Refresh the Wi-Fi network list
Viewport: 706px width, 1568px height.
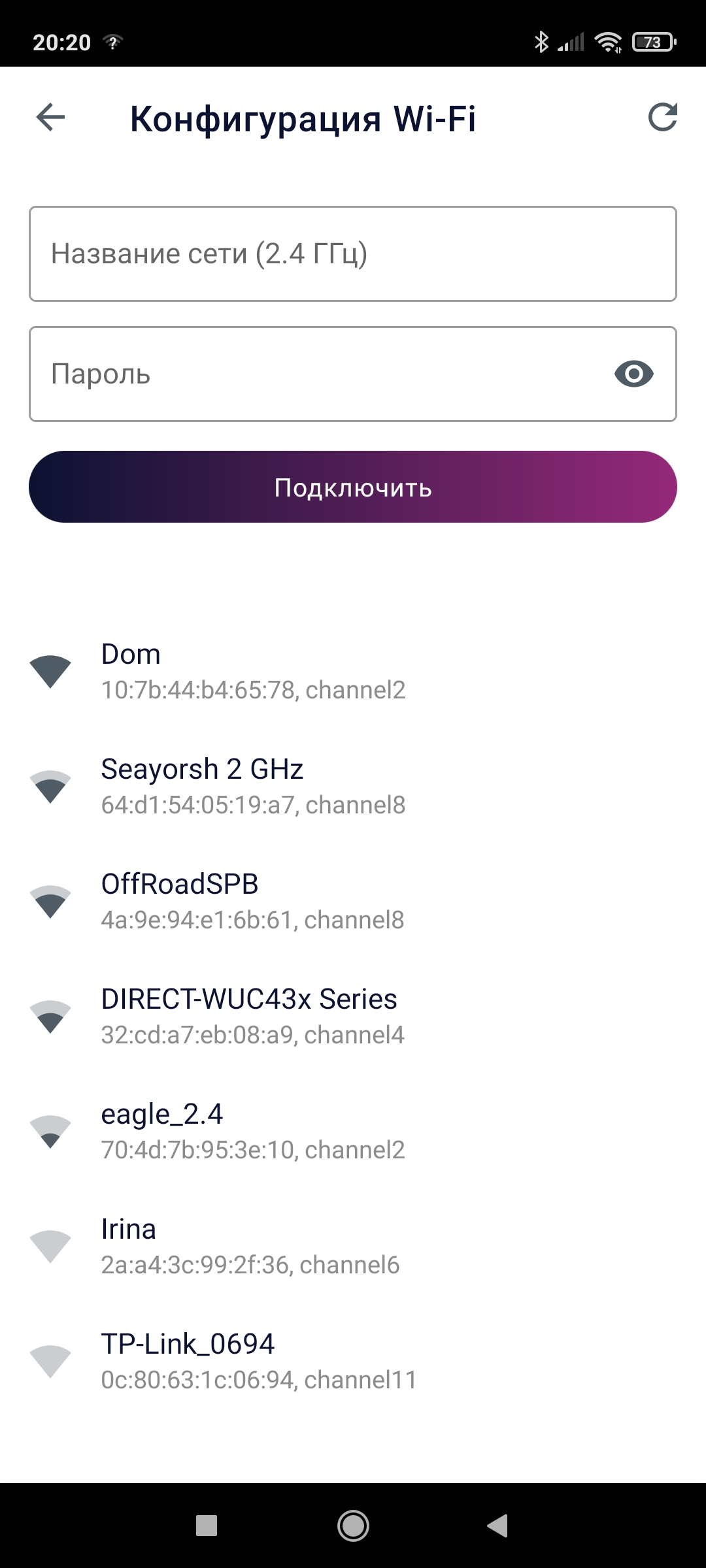pyautogui.click(x=662, y=118)
